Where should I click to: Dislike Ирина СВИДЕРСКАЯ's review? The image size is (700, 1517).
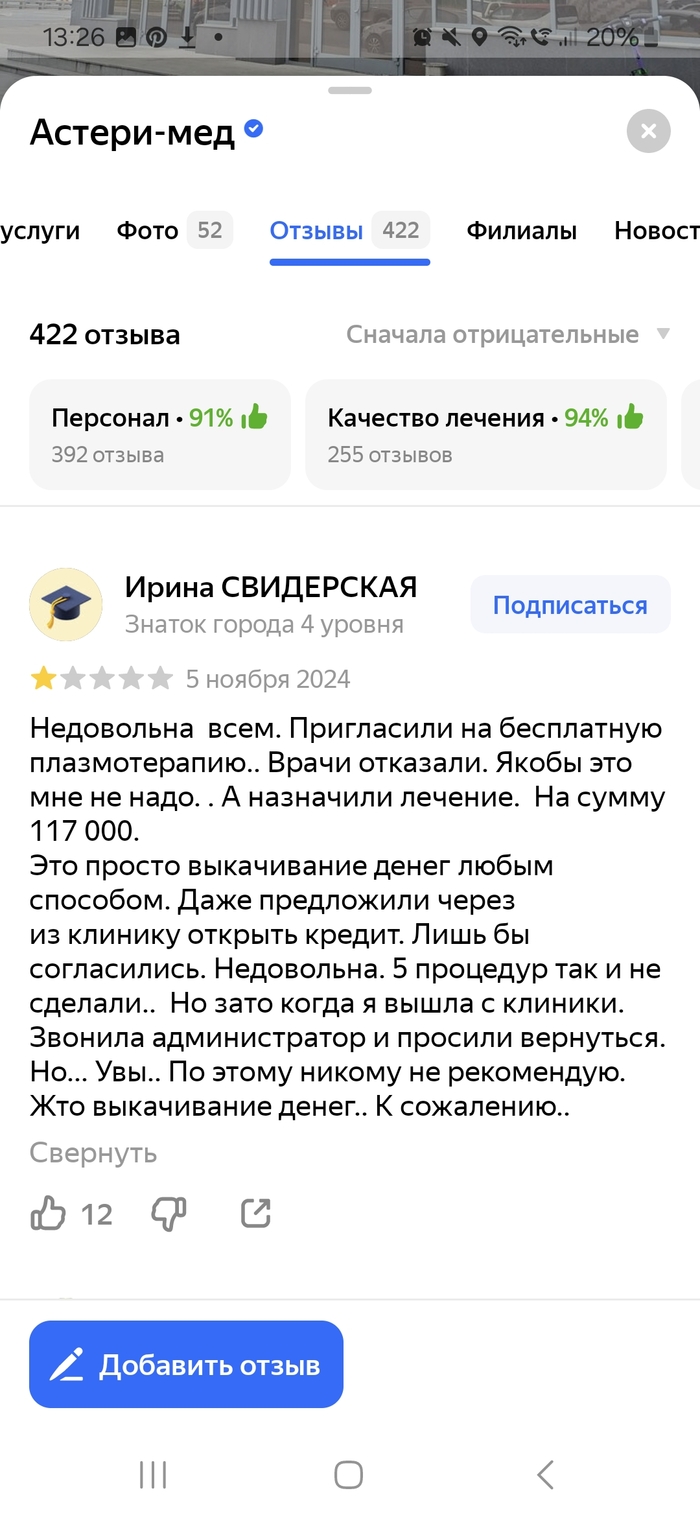coord(168,1214)
